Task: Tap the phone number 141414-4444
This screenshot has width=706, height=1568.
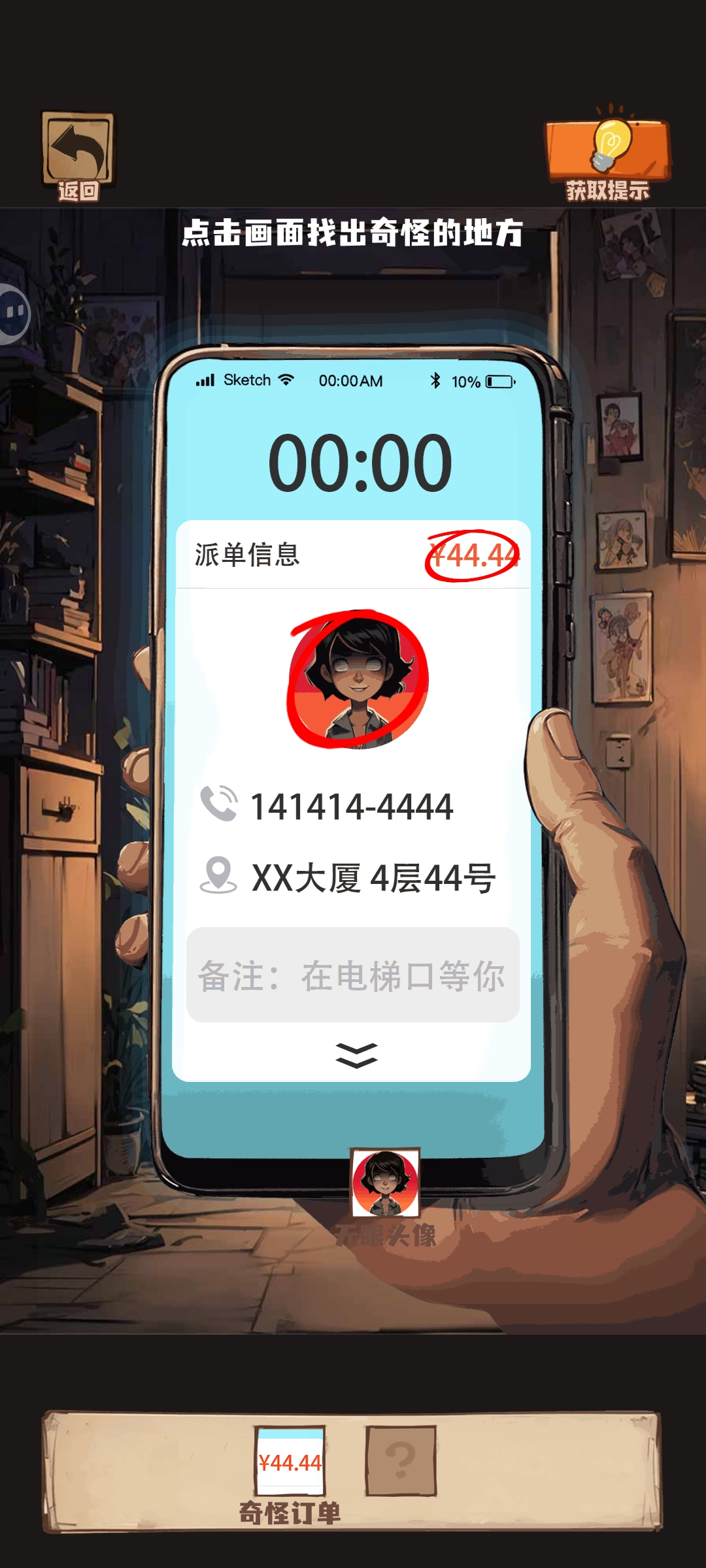Action: 352,807
